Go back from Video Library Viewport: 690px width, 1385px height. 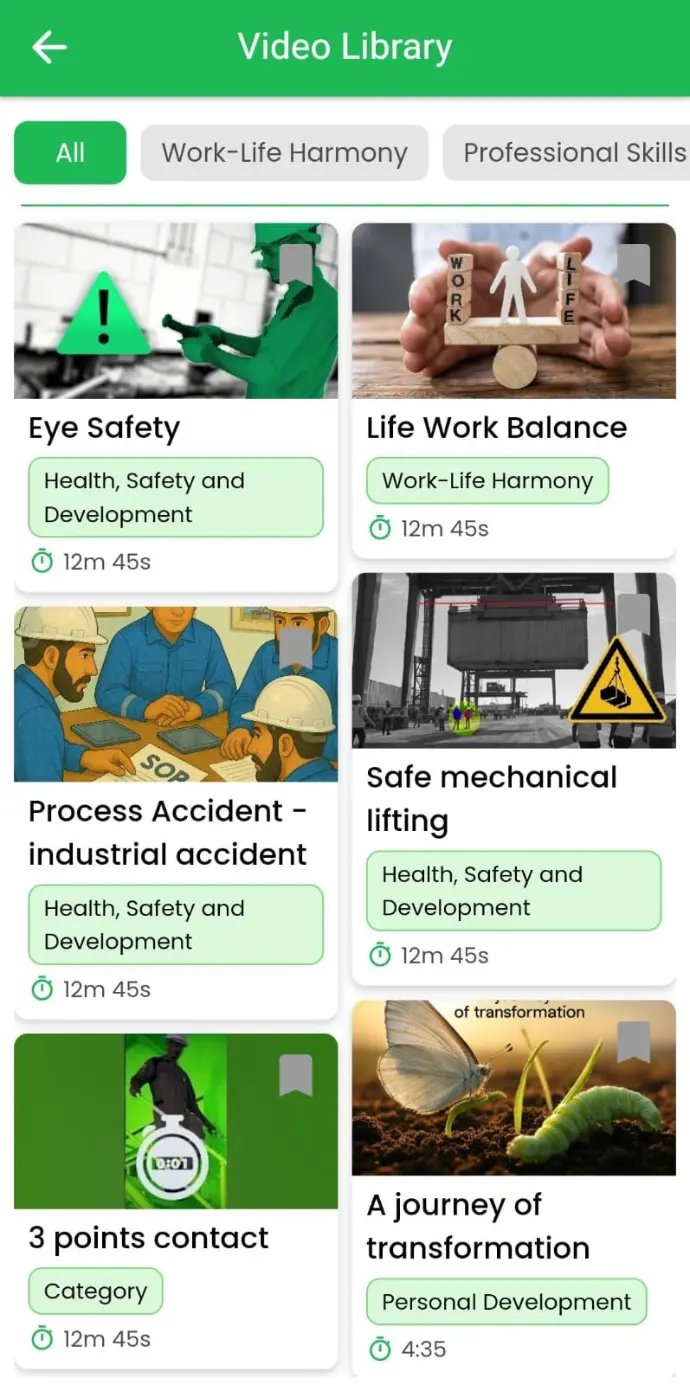(49, 47)
